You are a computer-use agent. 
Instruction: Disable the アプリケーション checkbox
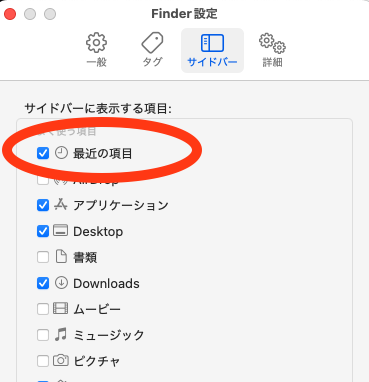[43, 205]
